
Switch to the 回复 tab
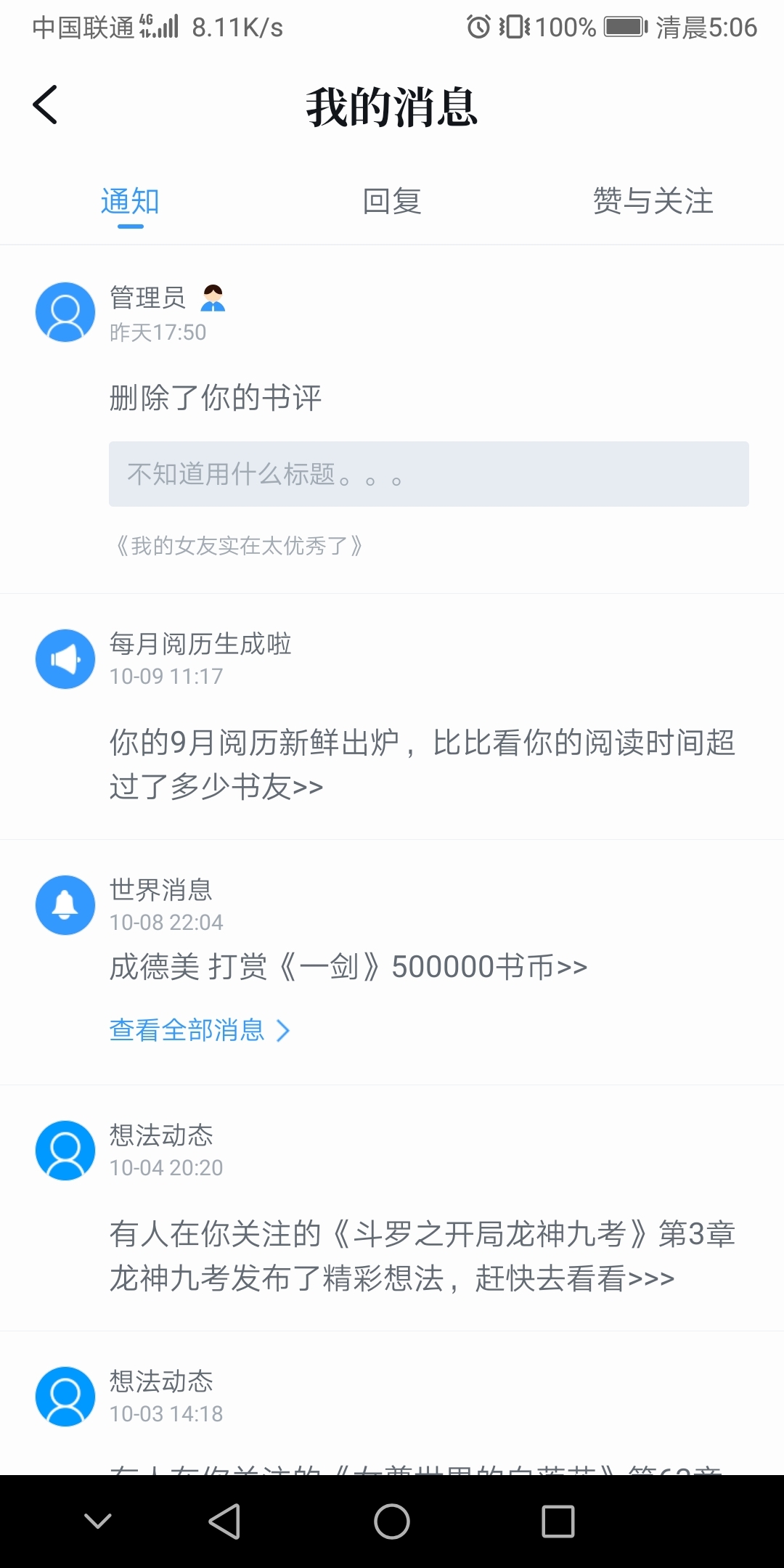click(392, 202)
